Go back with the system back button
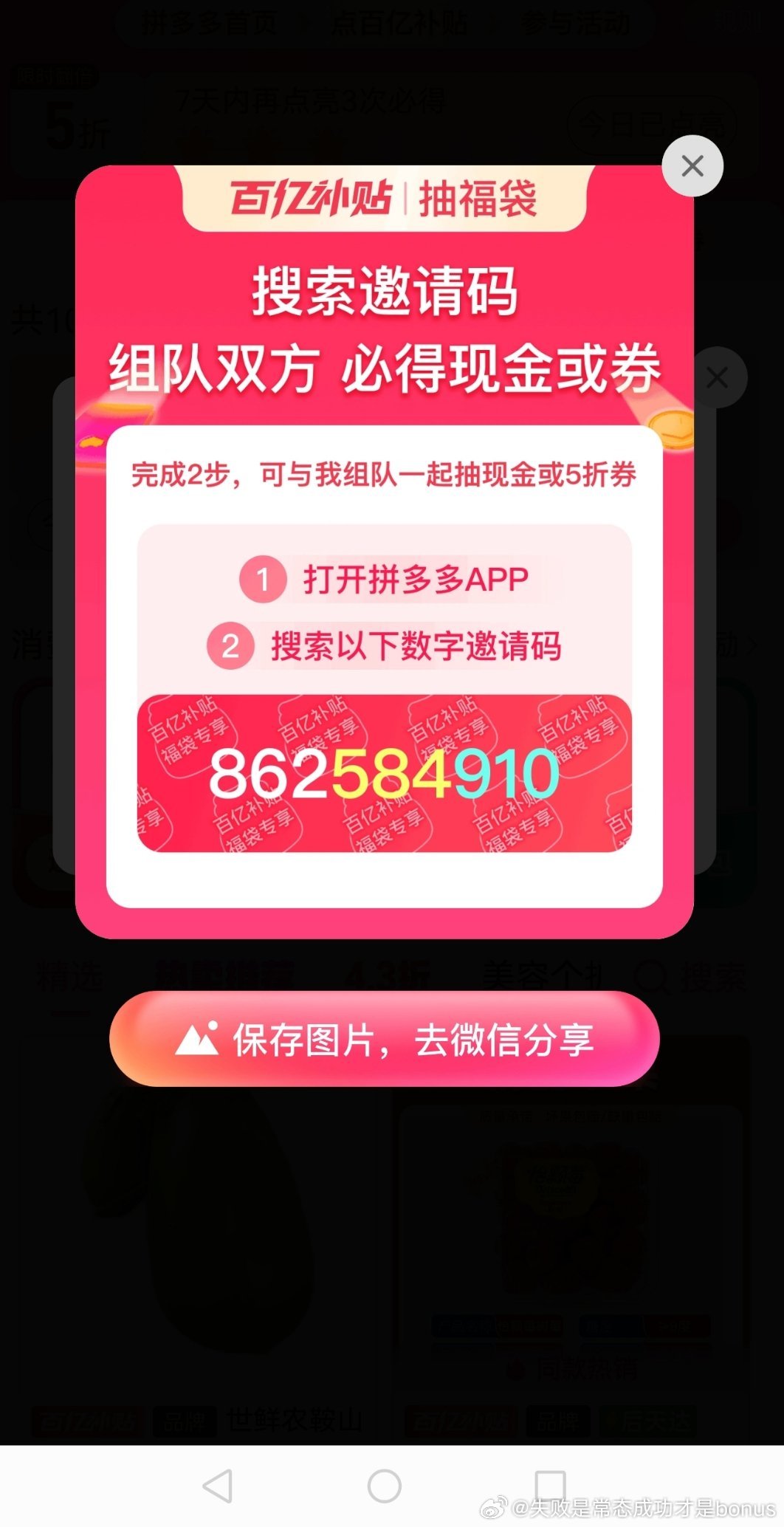The image size is (784, 1527). [218, 1486]
